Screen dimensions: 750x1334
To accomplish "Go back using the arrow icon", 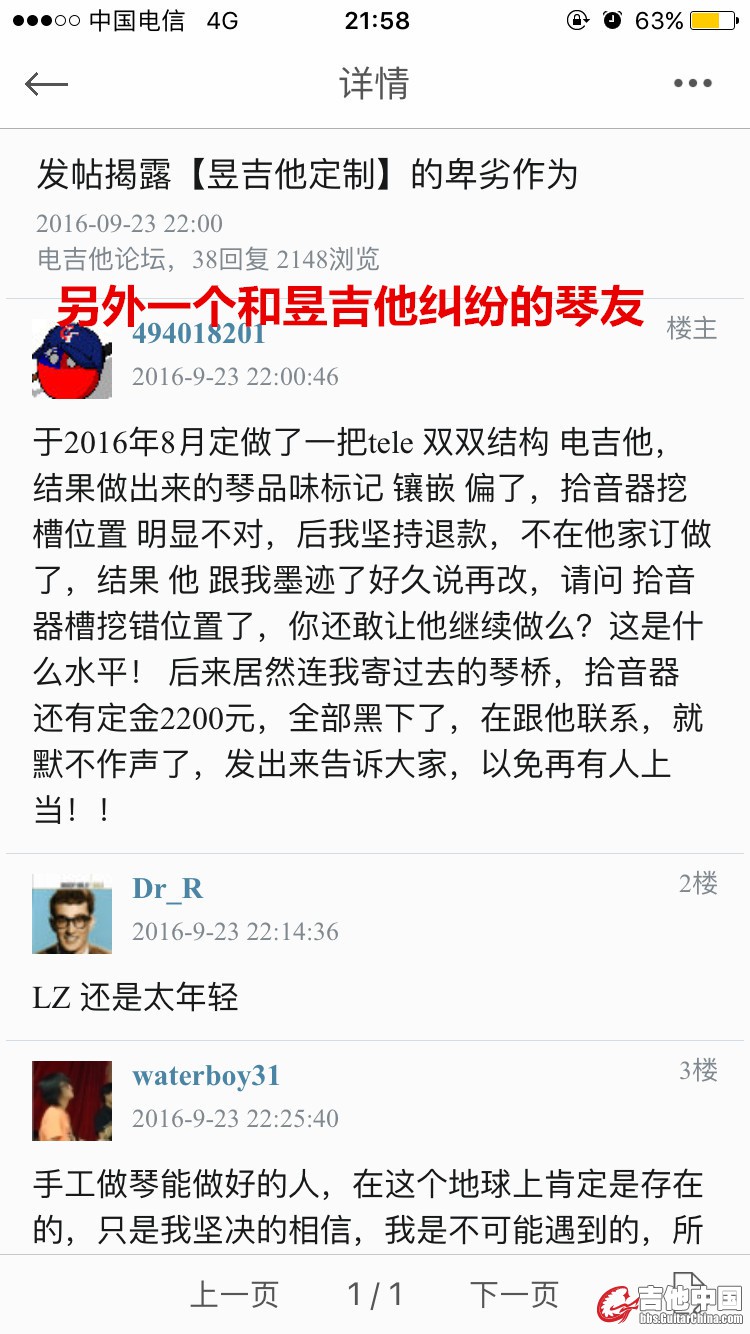I will (46, 84).
